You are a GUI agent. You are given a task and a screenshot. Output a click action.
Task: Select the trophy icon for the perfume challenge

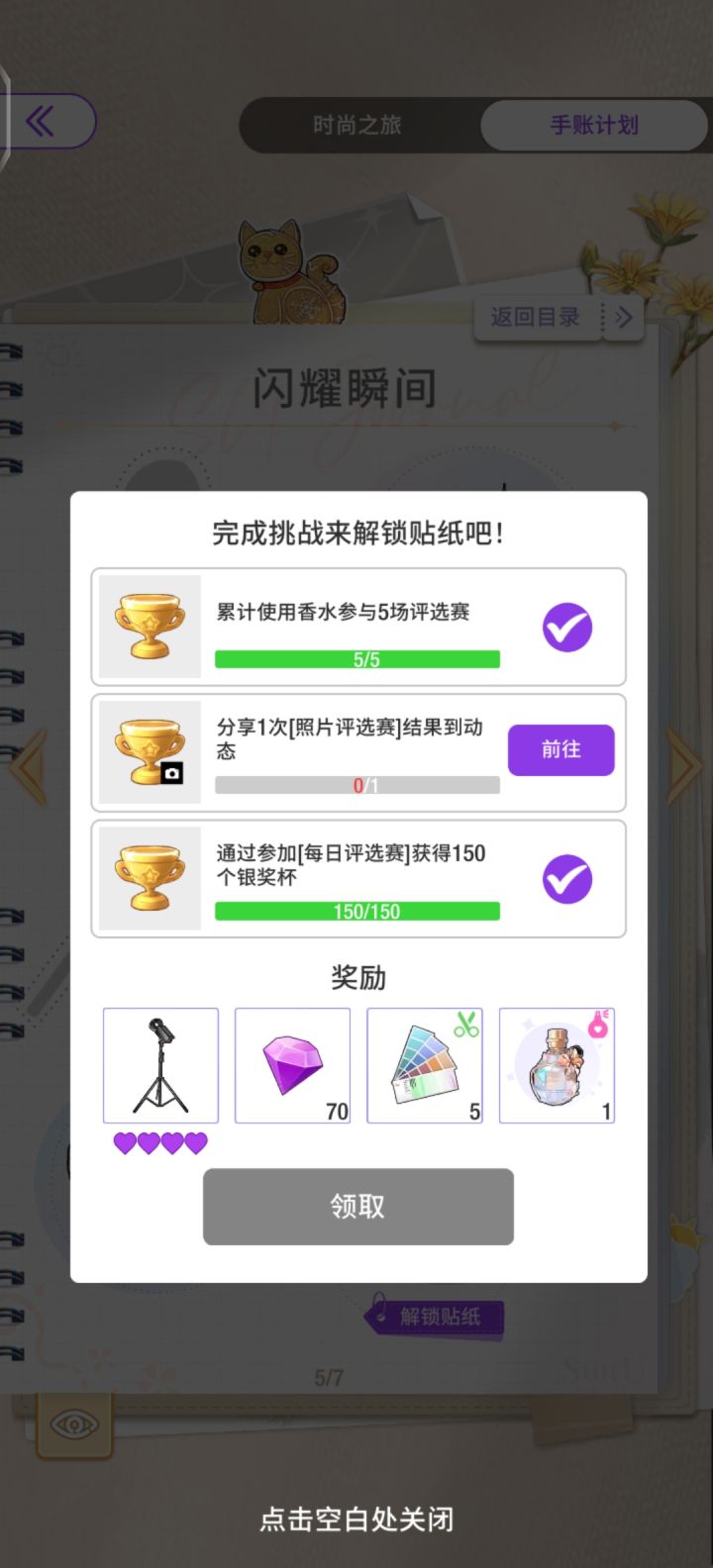coord(150,625)
